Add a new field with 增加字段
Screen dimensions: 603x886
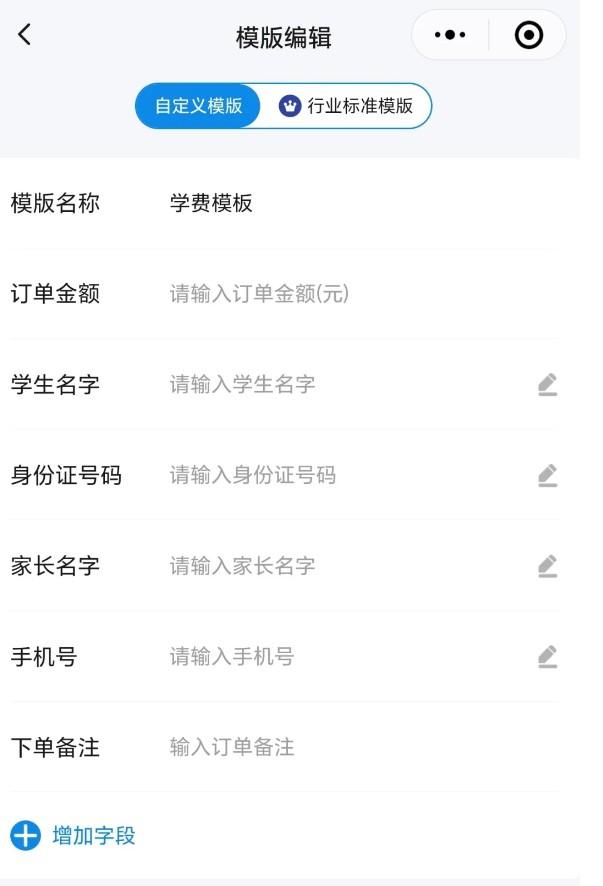coord(74,836)
